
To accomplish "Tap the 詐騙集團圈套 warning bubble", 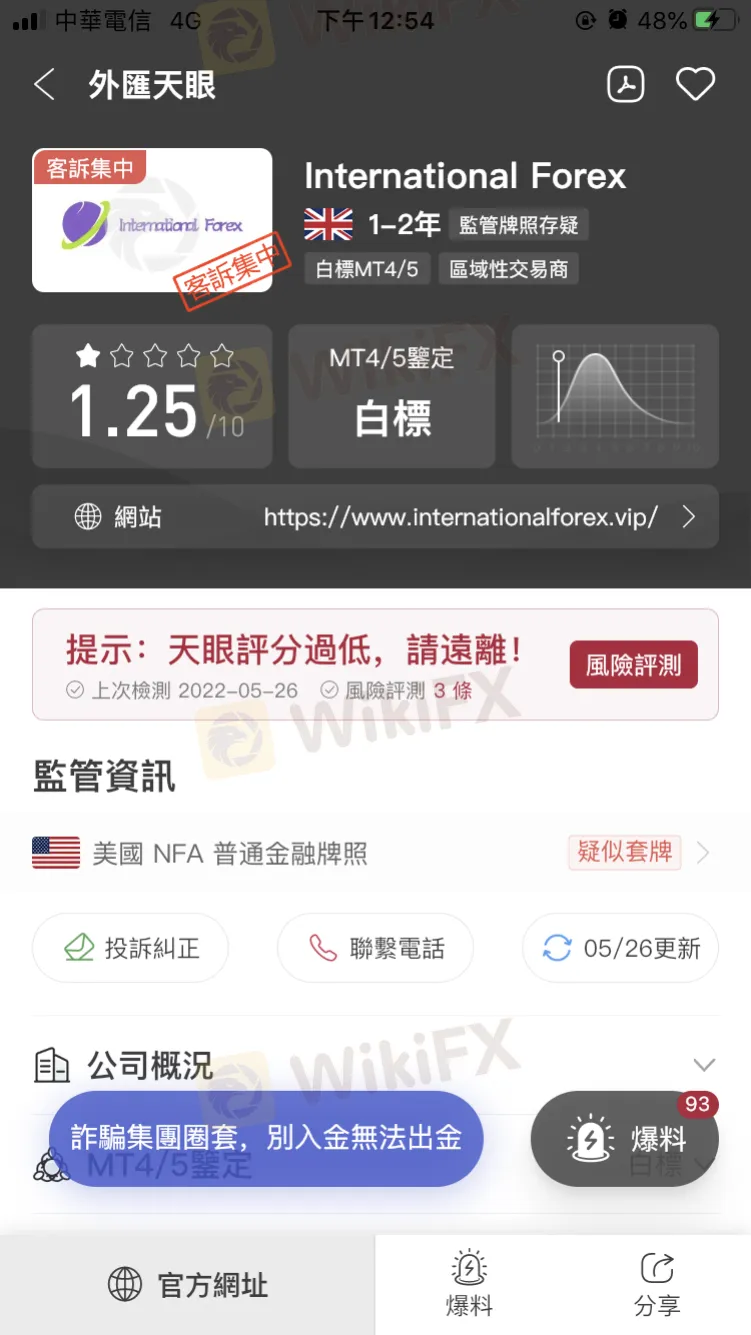I will click(266, 1138).
